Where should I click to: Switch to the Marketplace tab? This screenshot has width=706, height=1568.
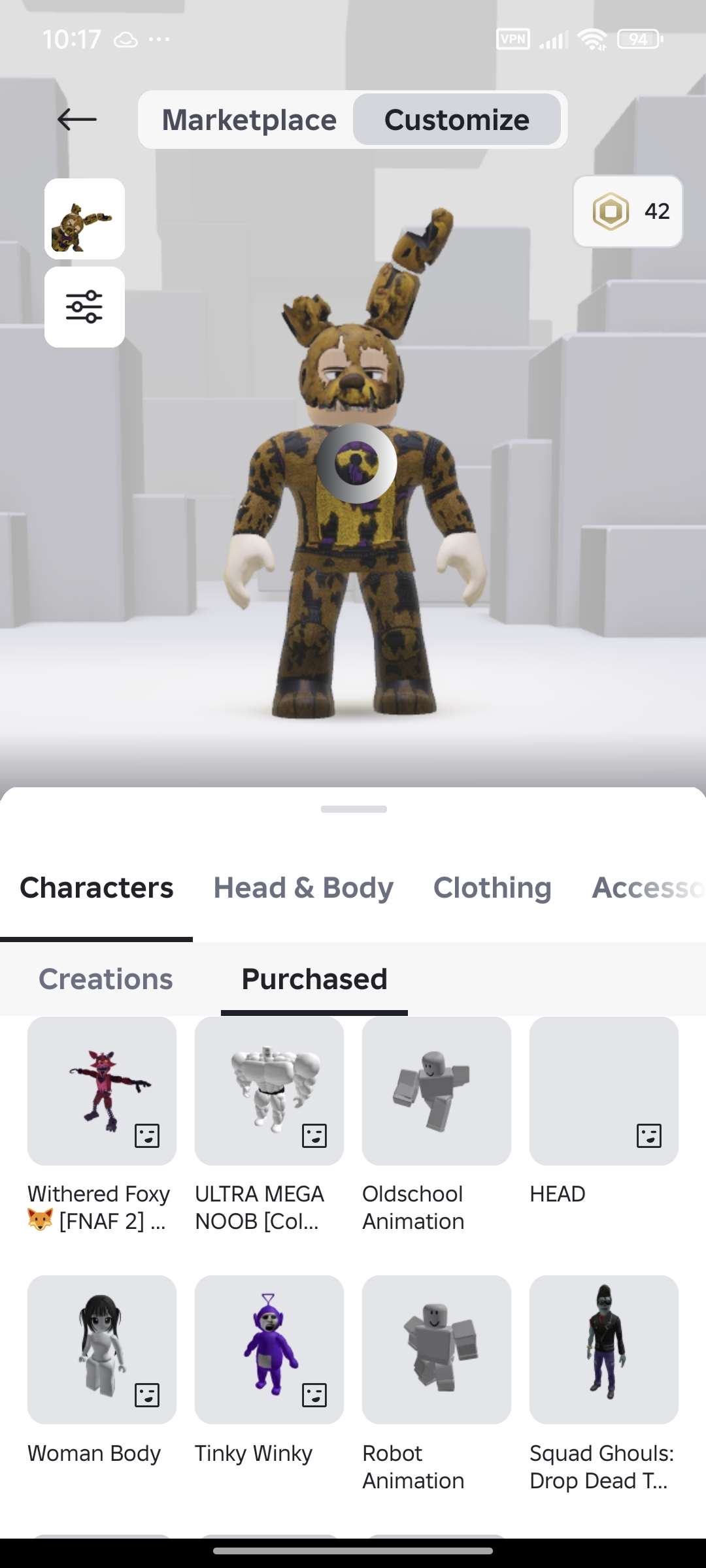pos(250,120)
